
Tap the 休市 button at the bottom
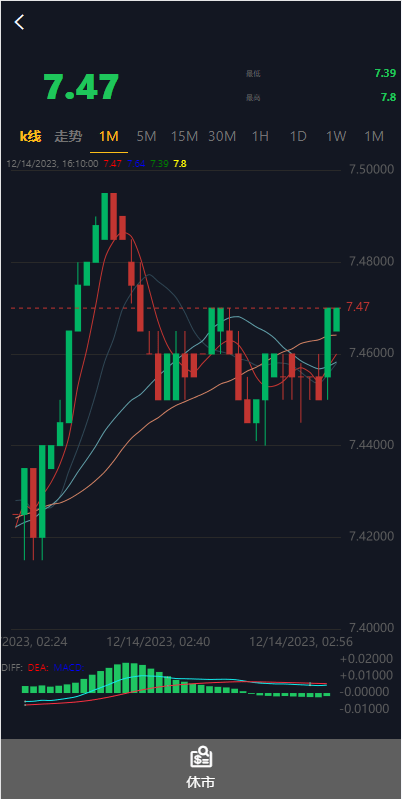[201, 768]
